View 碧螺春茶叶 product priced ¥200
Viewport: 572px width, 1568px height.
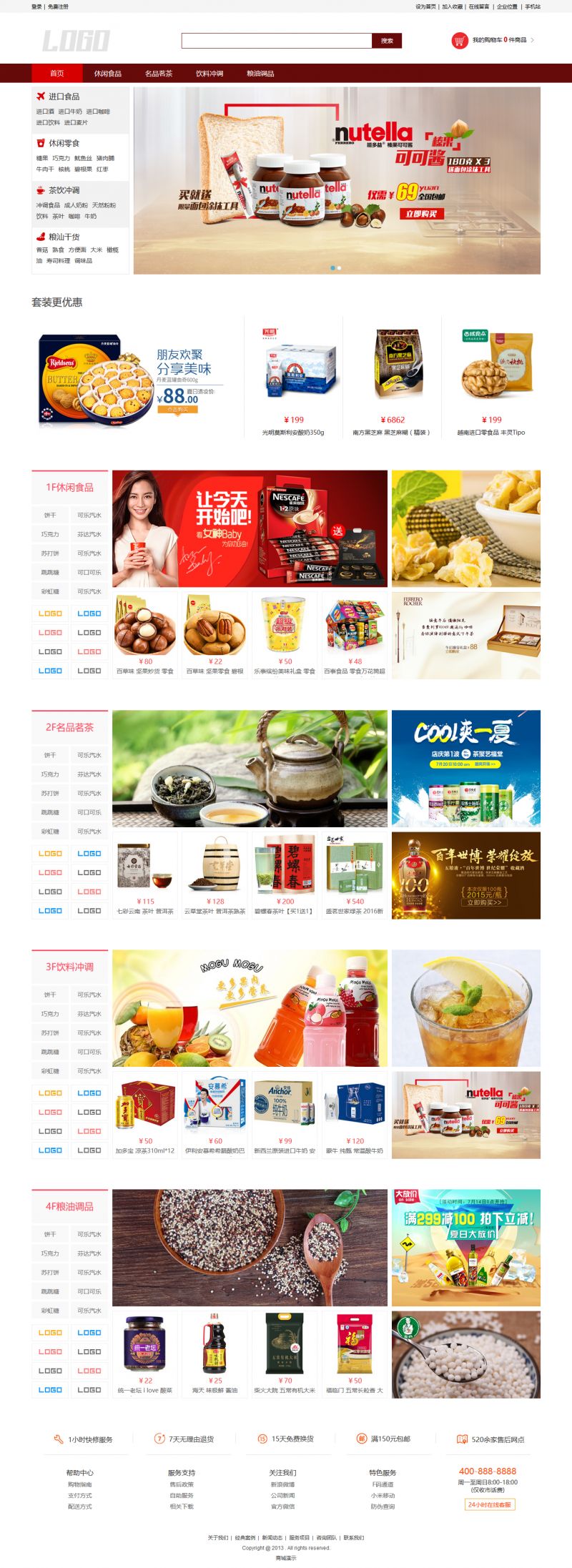(x=284, y=873)
